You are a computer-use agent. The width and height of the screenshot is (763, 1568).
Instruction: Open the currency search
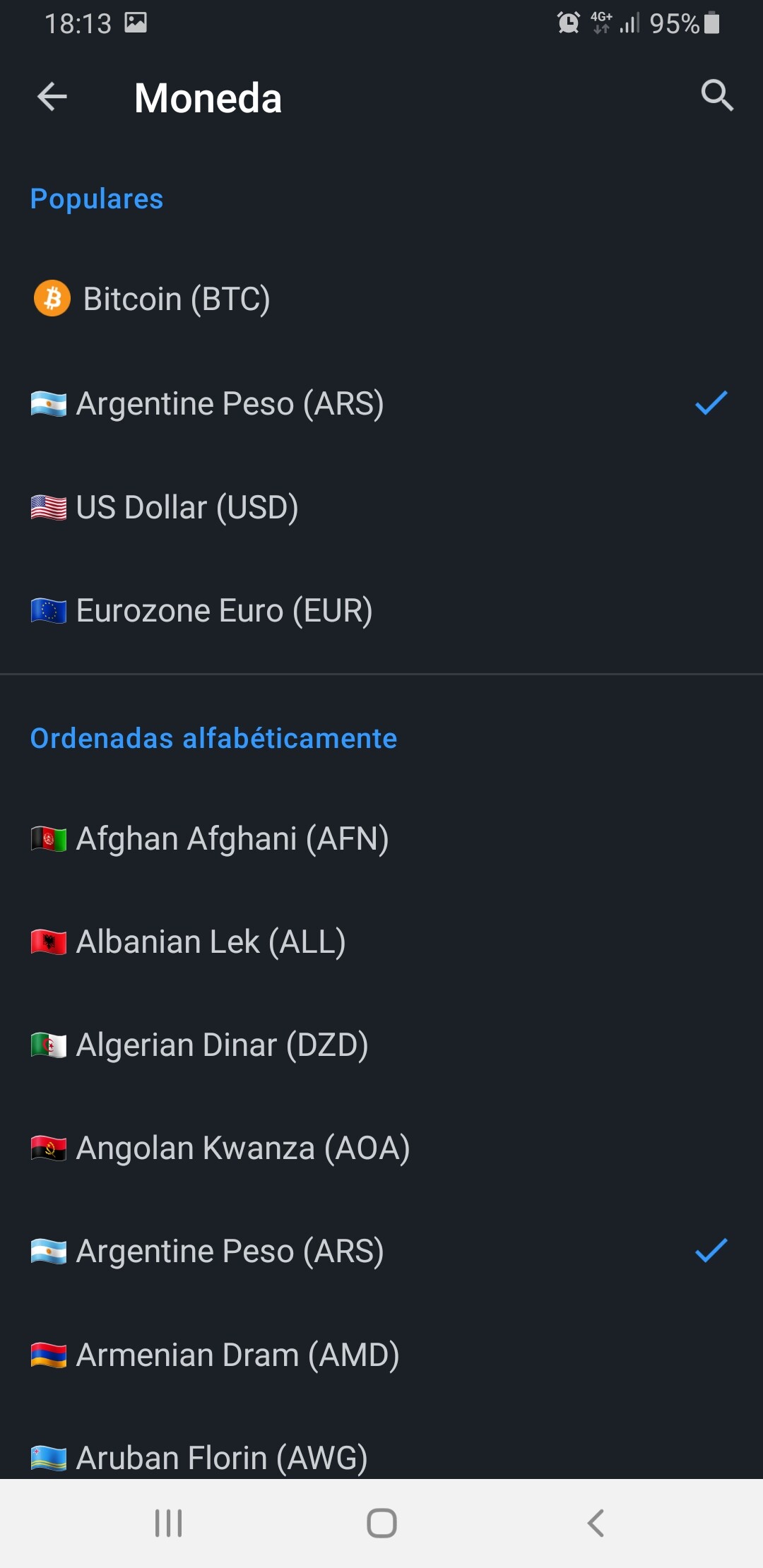pos(717,95)
